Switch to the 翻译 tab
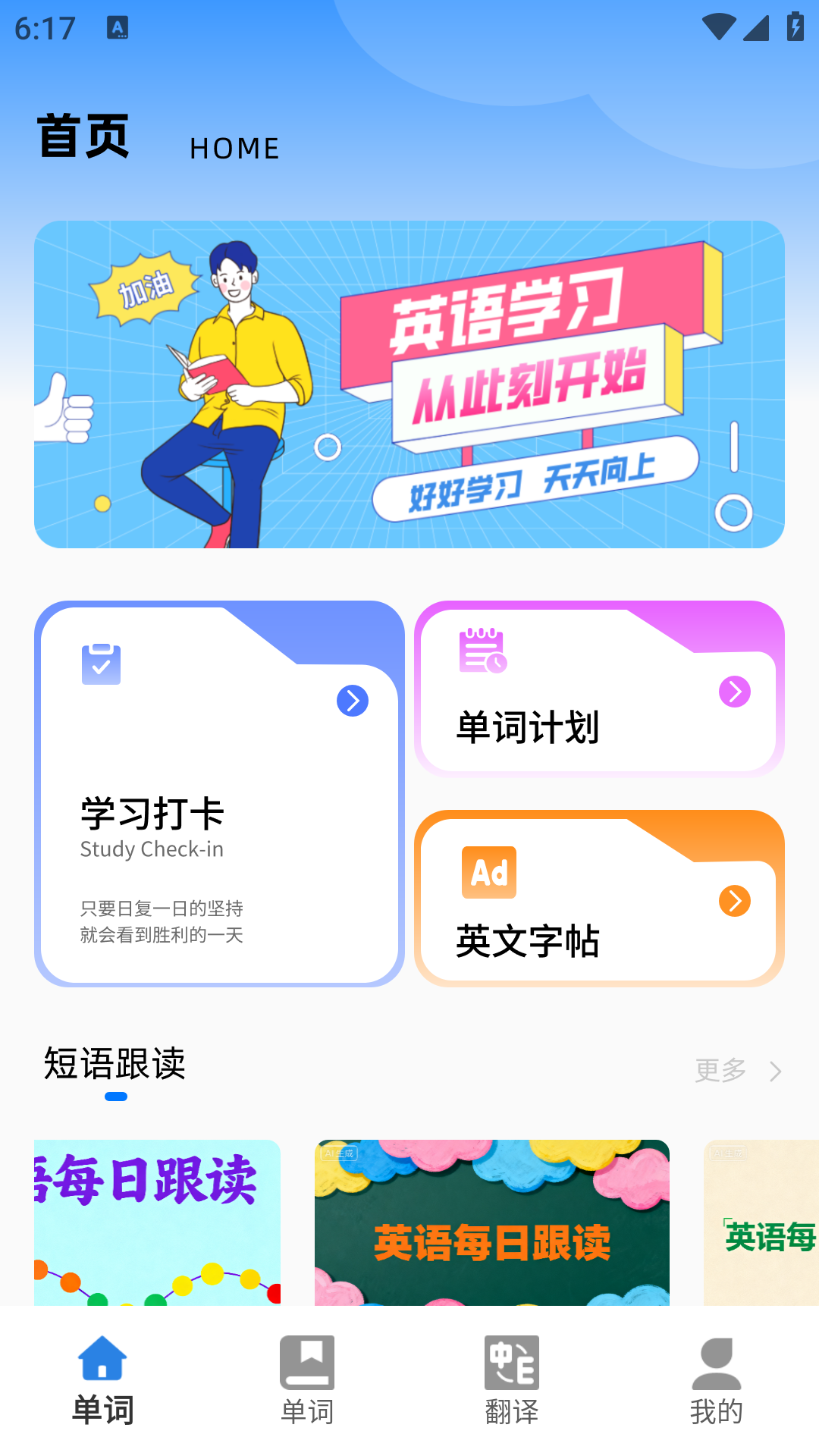 click(x=512, y=1380)
